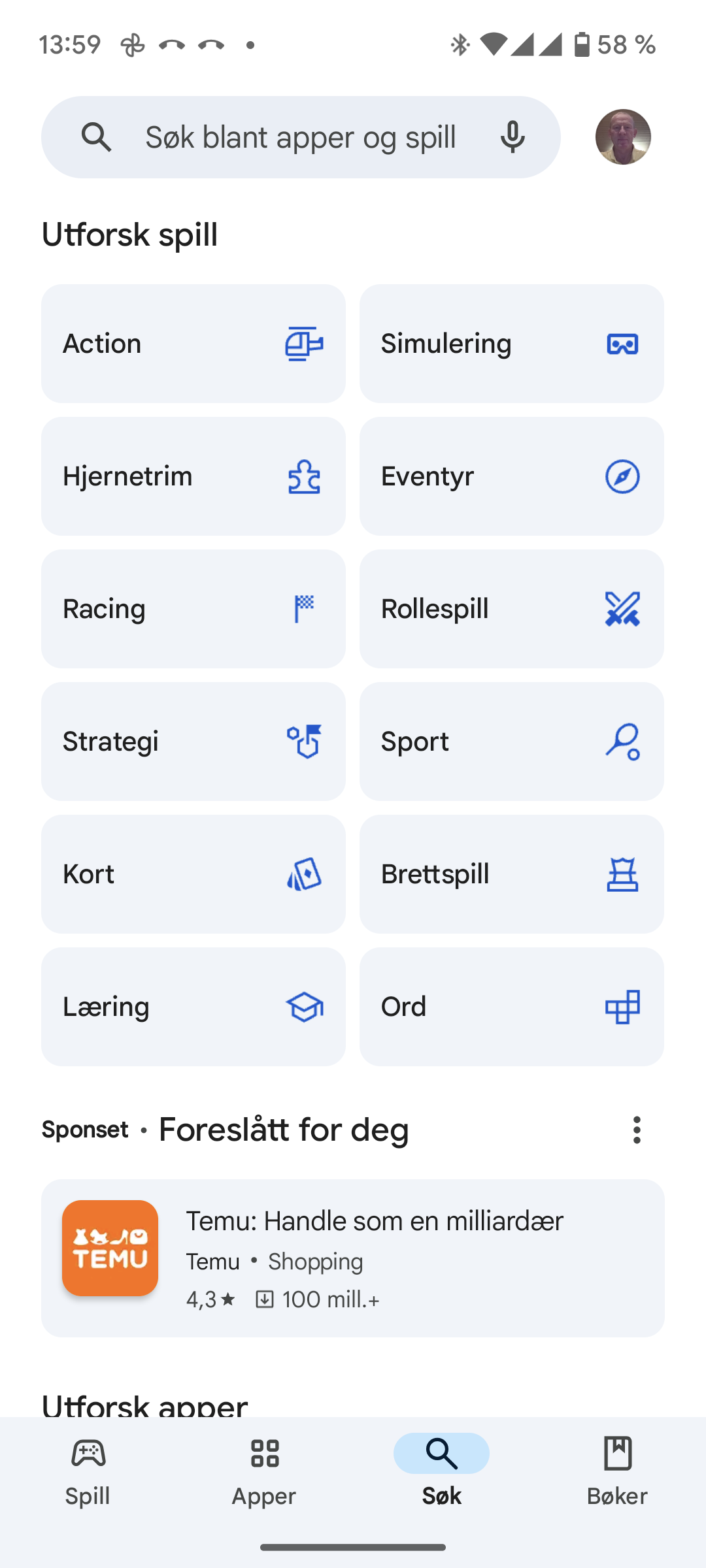Open the Strategi category
This screenshot has height=1568, width=706.
tap(193, 742)
